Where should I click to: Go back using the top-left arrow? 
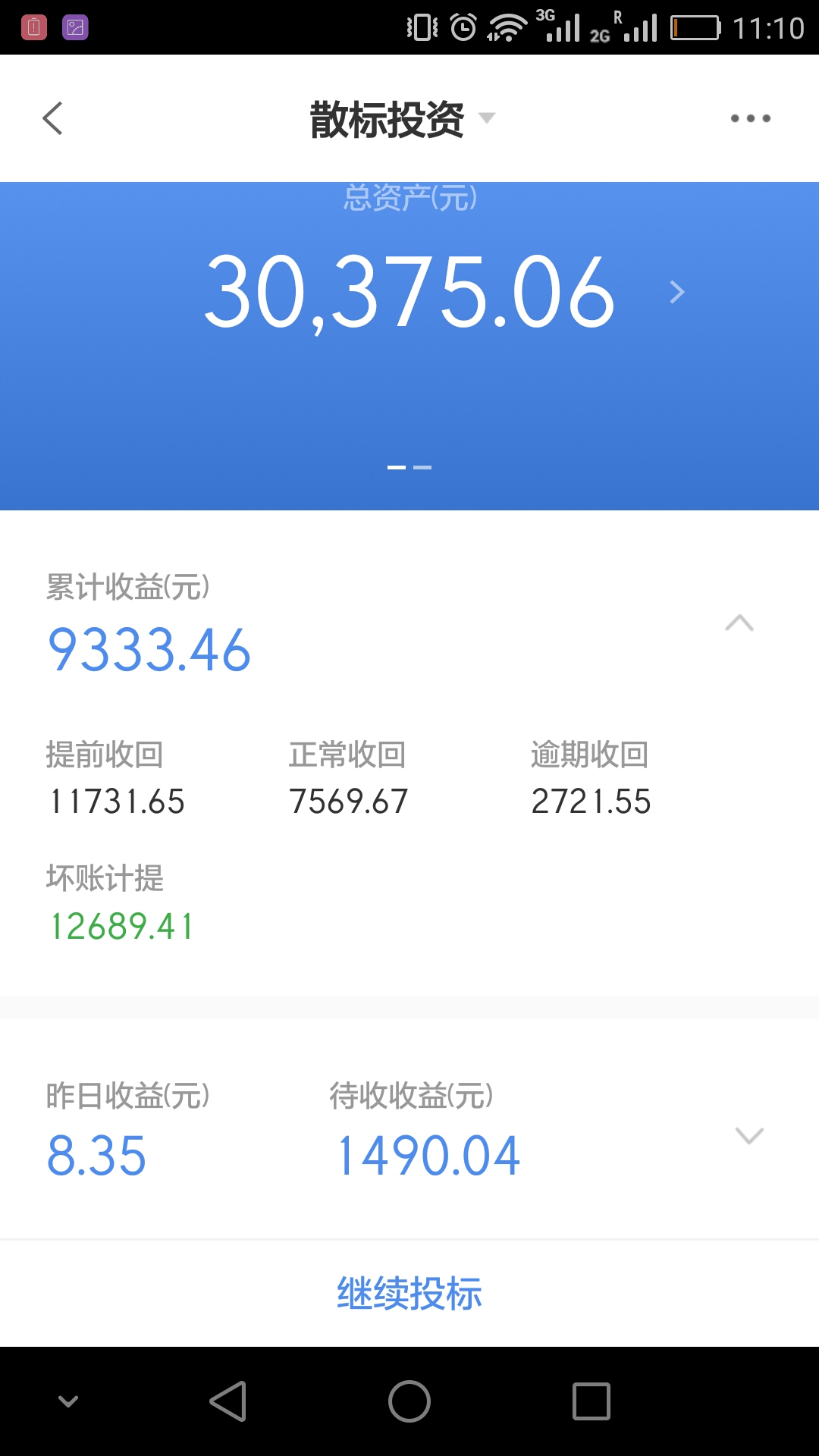[x=52, y=118]
